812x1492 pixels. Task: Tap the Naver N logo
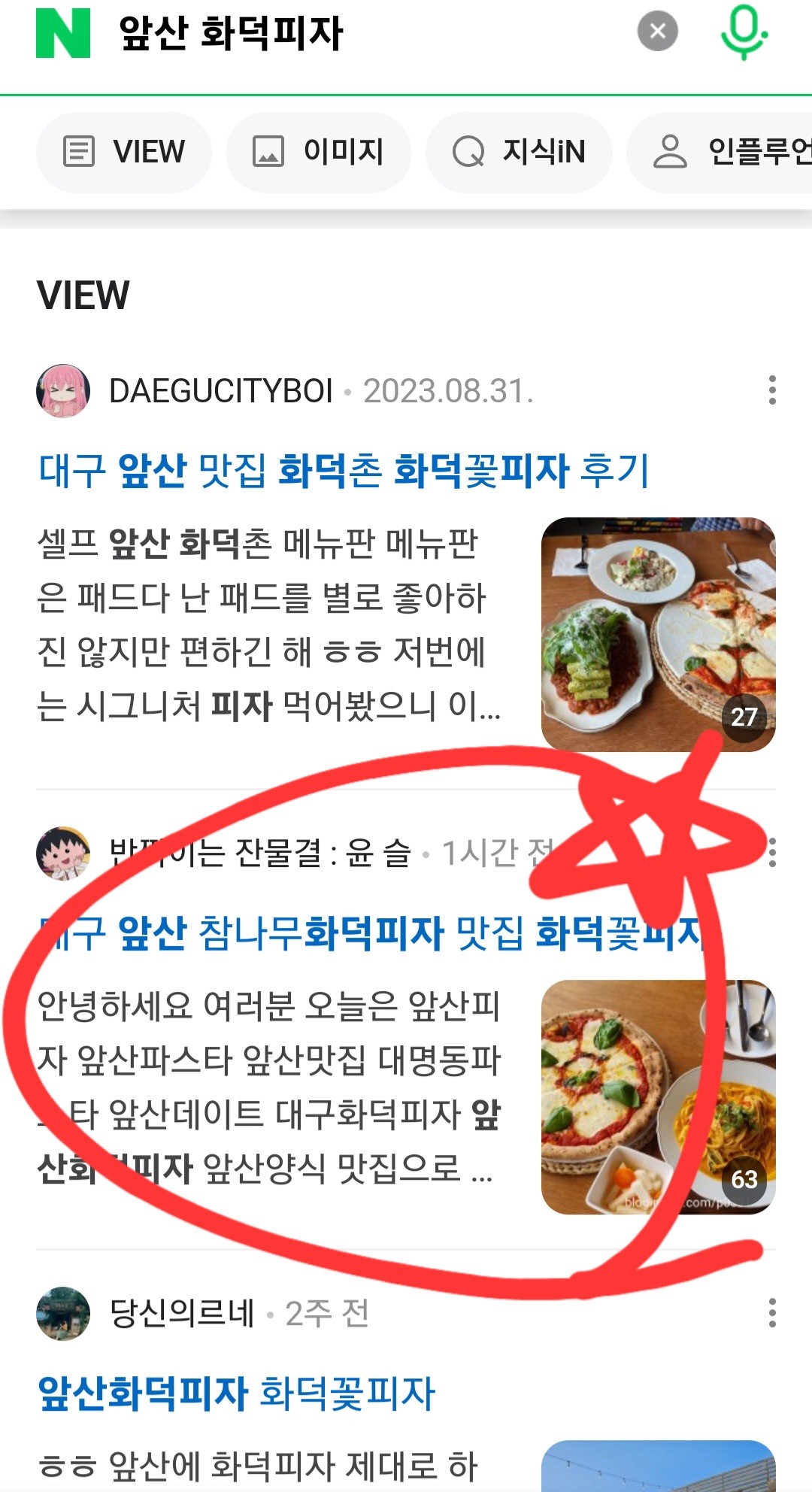(63, 33)
